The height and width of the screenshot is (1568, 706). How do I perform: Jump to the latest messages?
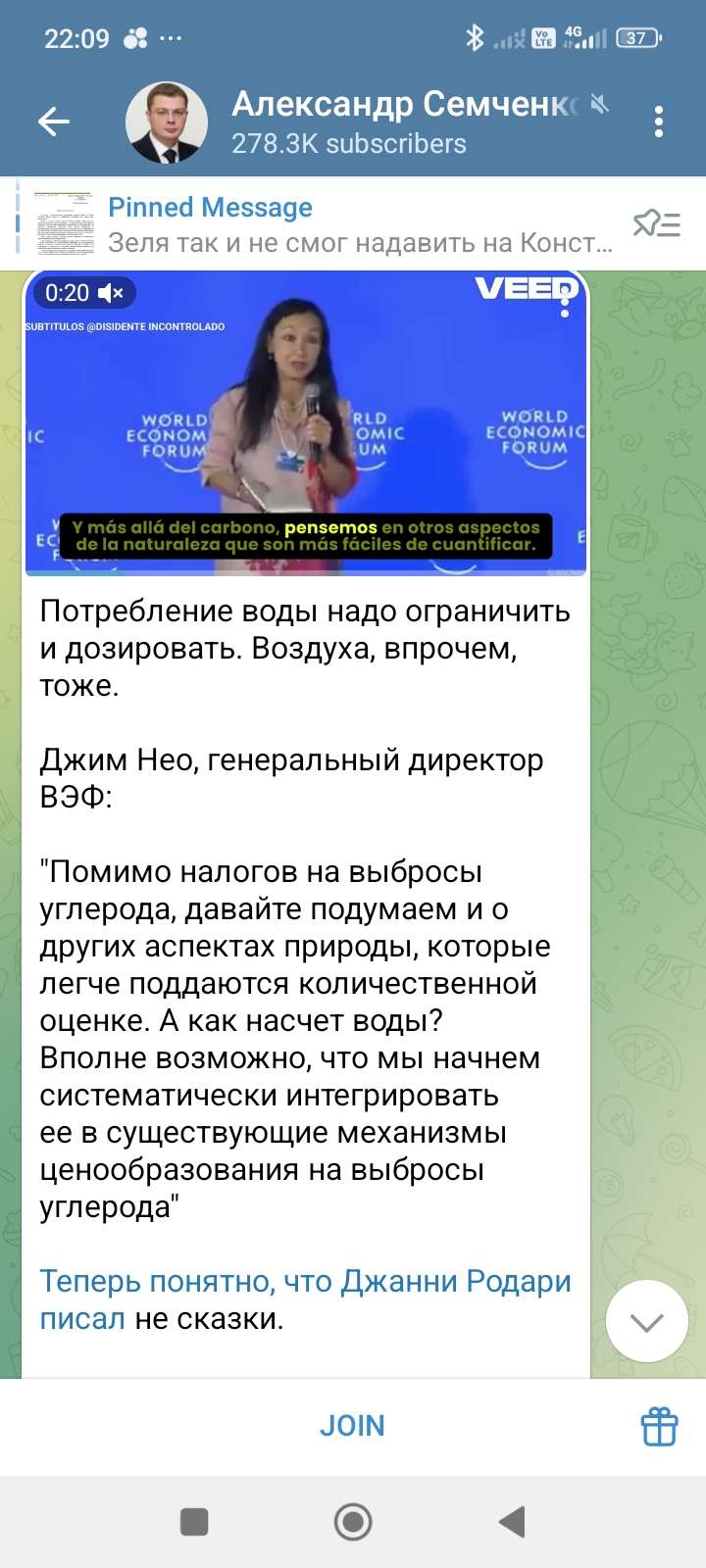point(646,1322)
